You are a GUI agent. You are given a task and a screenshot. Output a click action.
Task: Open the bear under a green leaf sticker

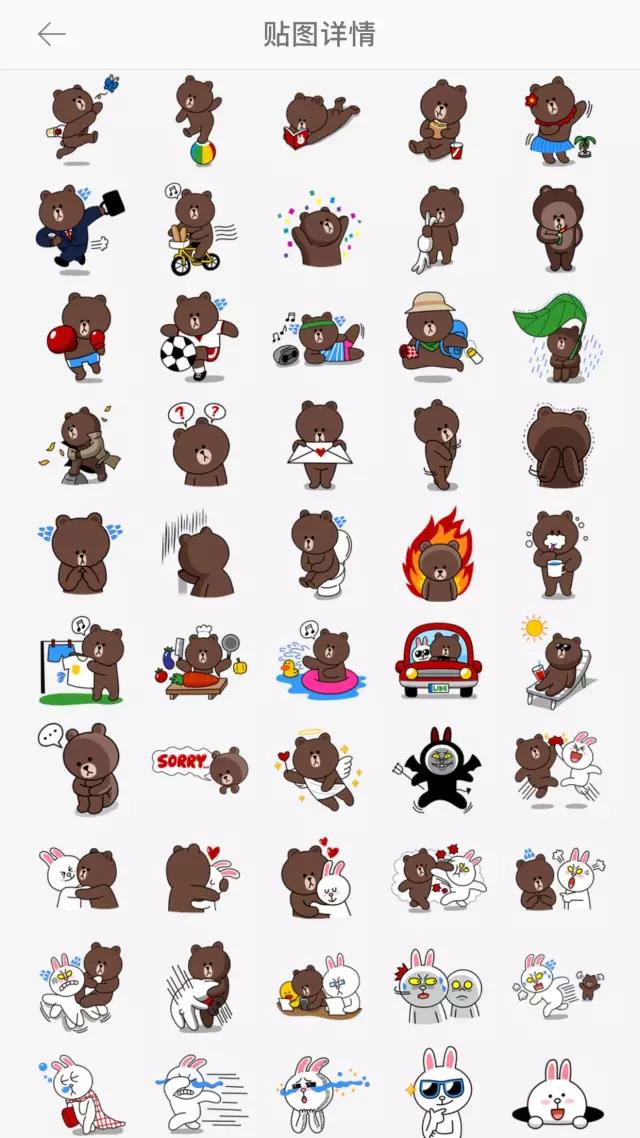(x=556, y=337)
